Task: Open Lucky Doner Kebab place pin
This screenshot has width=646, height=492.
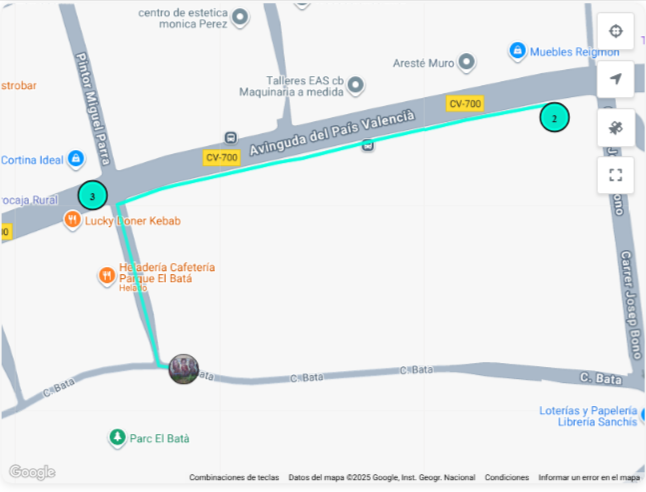Action: tap(72, 220)
